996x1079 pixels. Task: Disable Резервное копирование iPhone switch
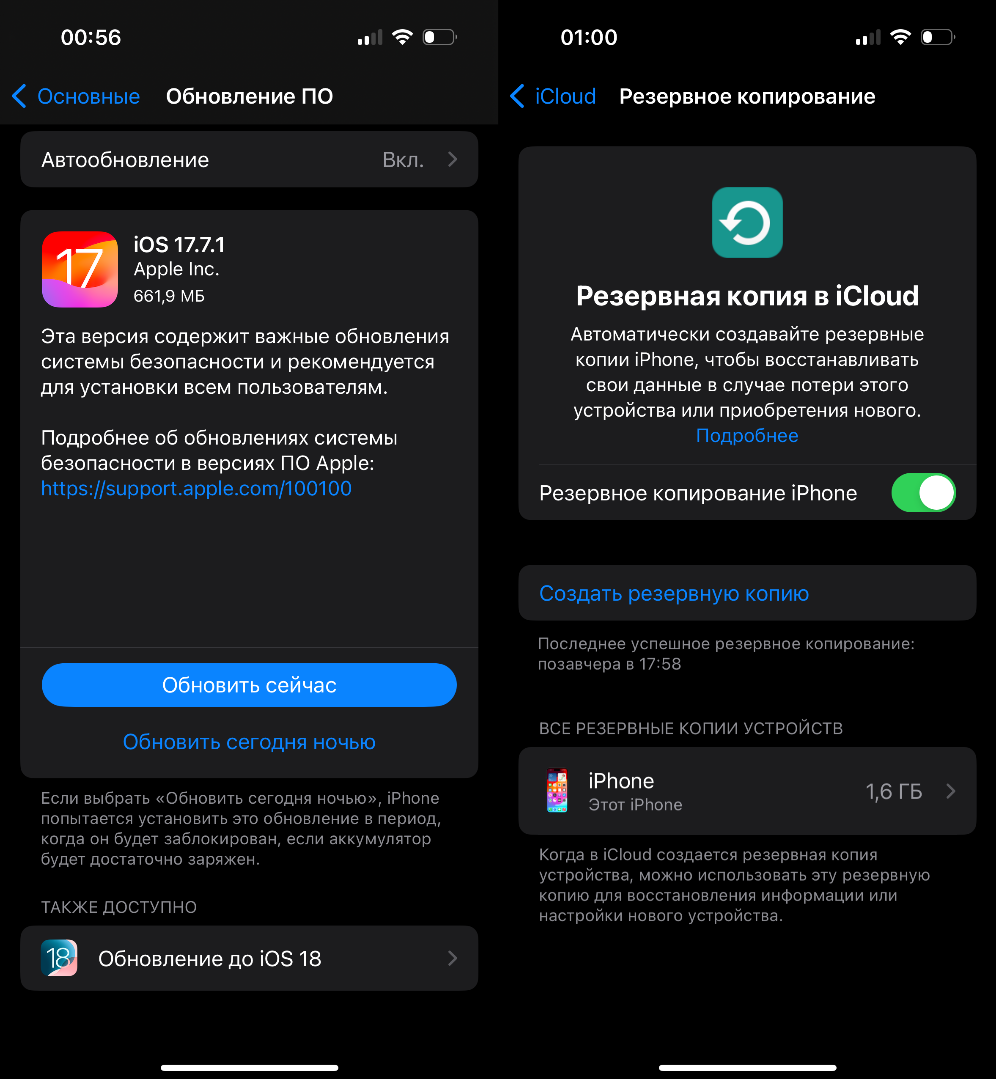pyautogui.click(x=922, y=493)
